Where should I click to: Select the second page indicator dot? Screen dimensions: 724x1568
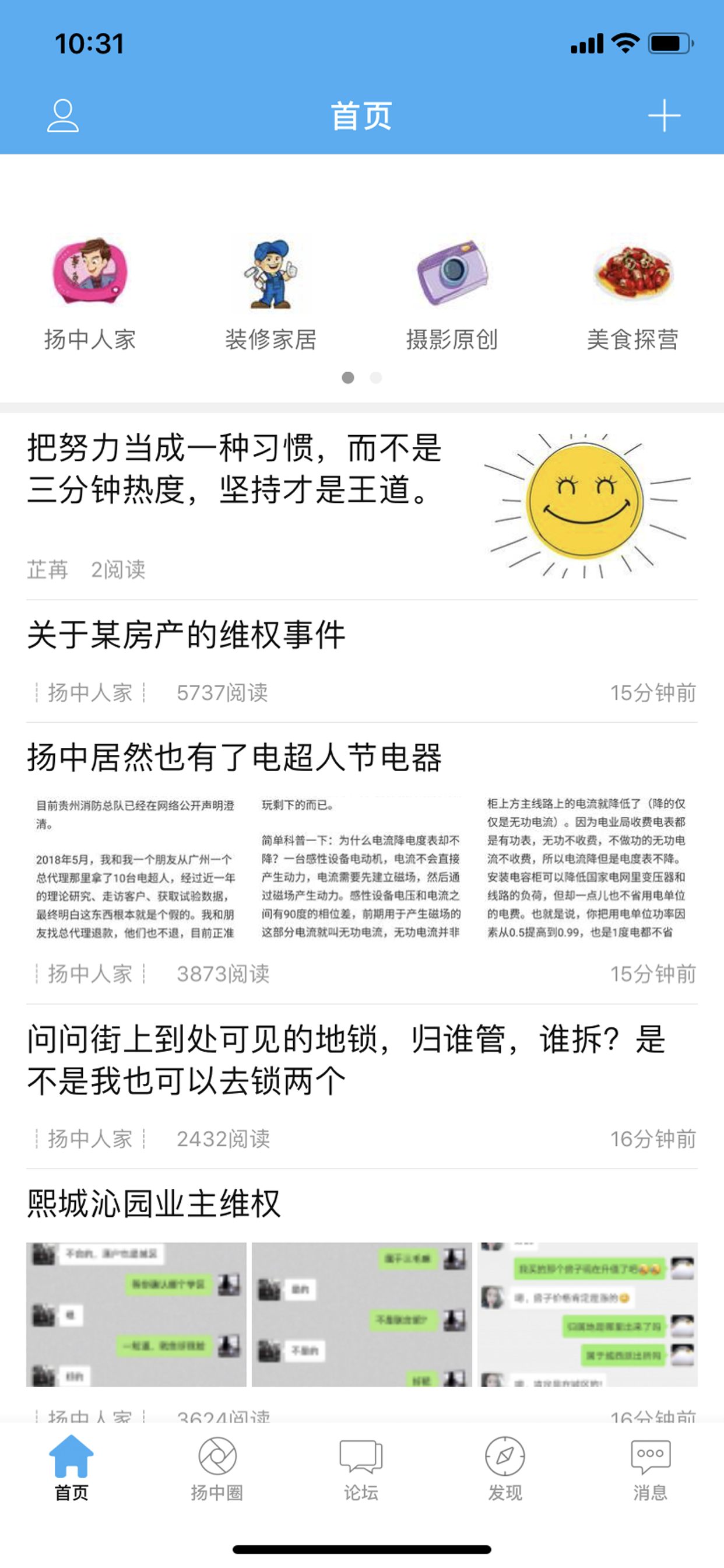tap(375, 377)
